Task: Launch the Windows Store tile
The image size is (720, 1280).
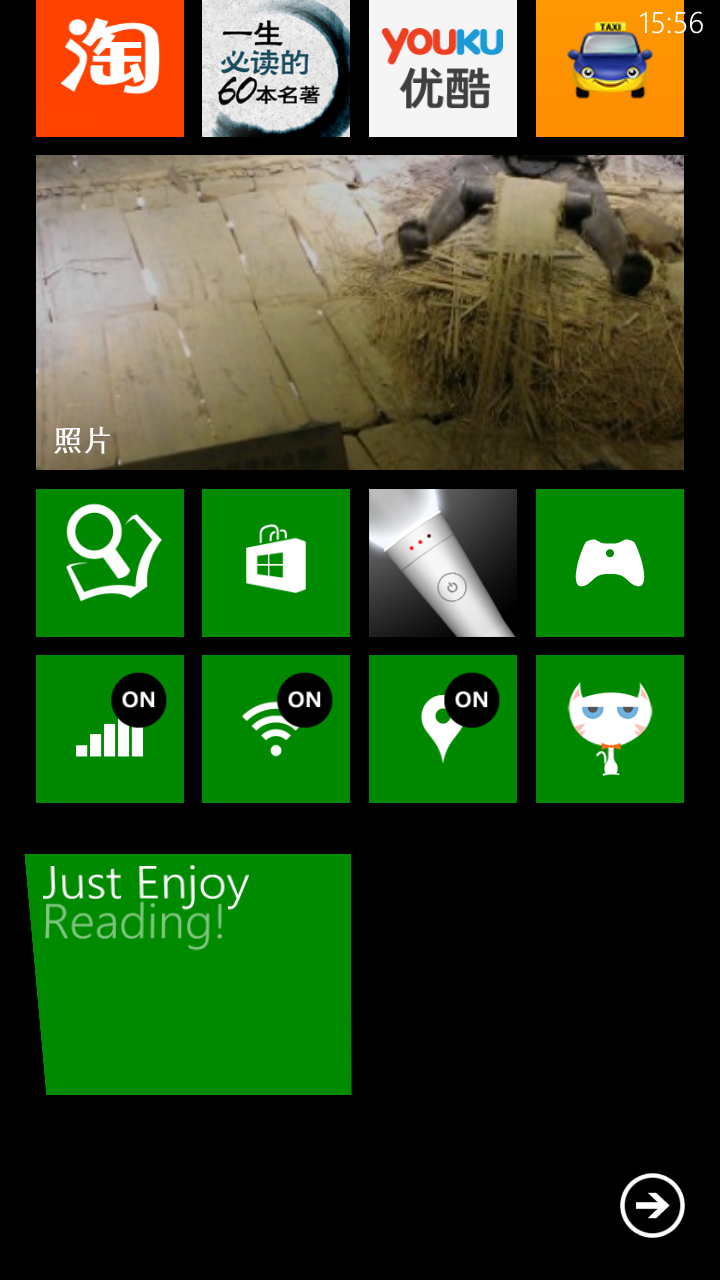Action: coord(276,563)
